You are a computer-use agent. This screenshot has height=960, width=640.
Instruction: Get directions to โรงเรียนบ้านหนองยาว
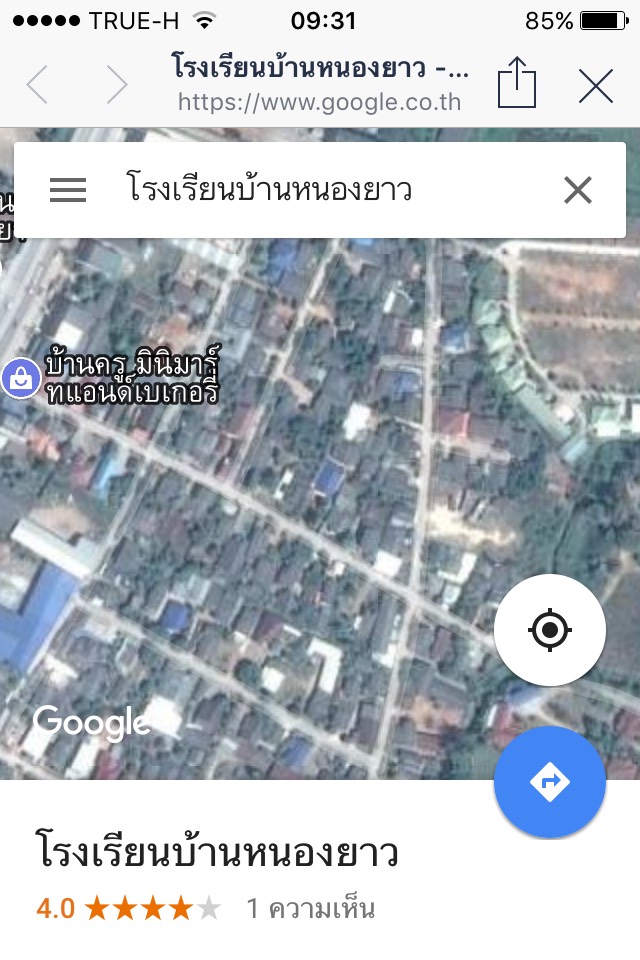tap(549, 782)
